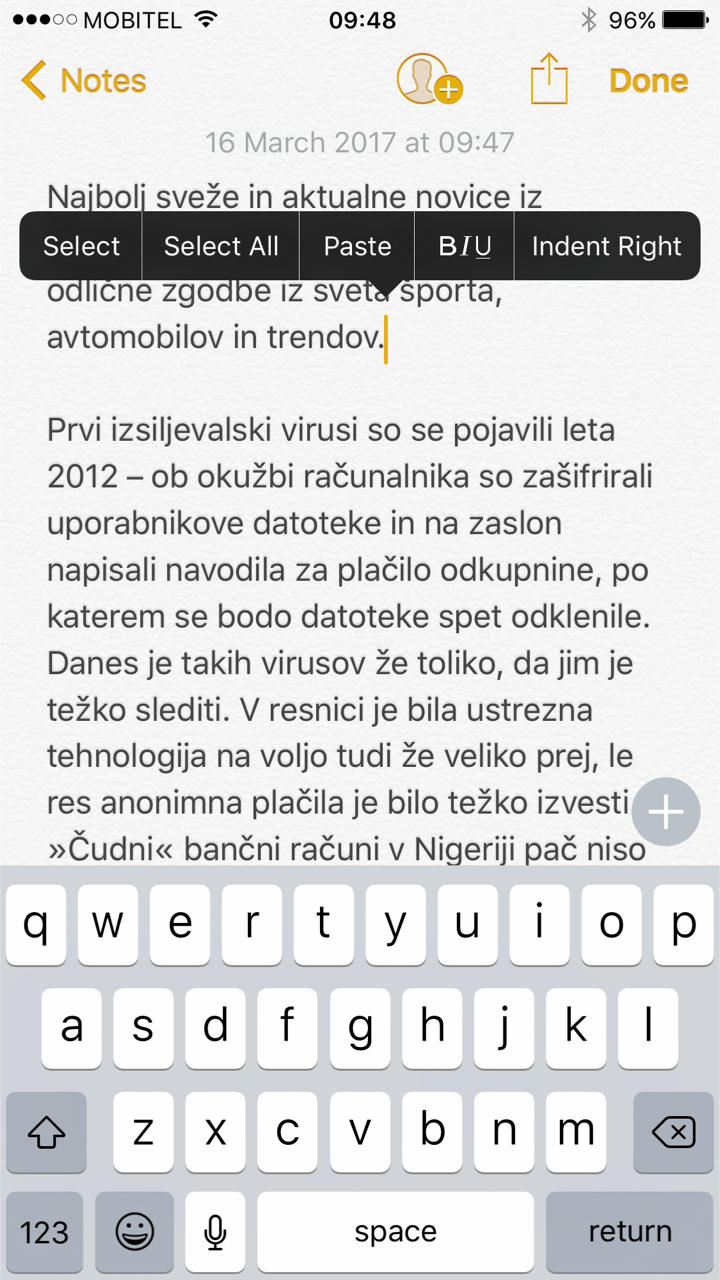Screen dimensions: 720x1280
Task: Choose Select All in the edit menu
Action: point(221,246)
